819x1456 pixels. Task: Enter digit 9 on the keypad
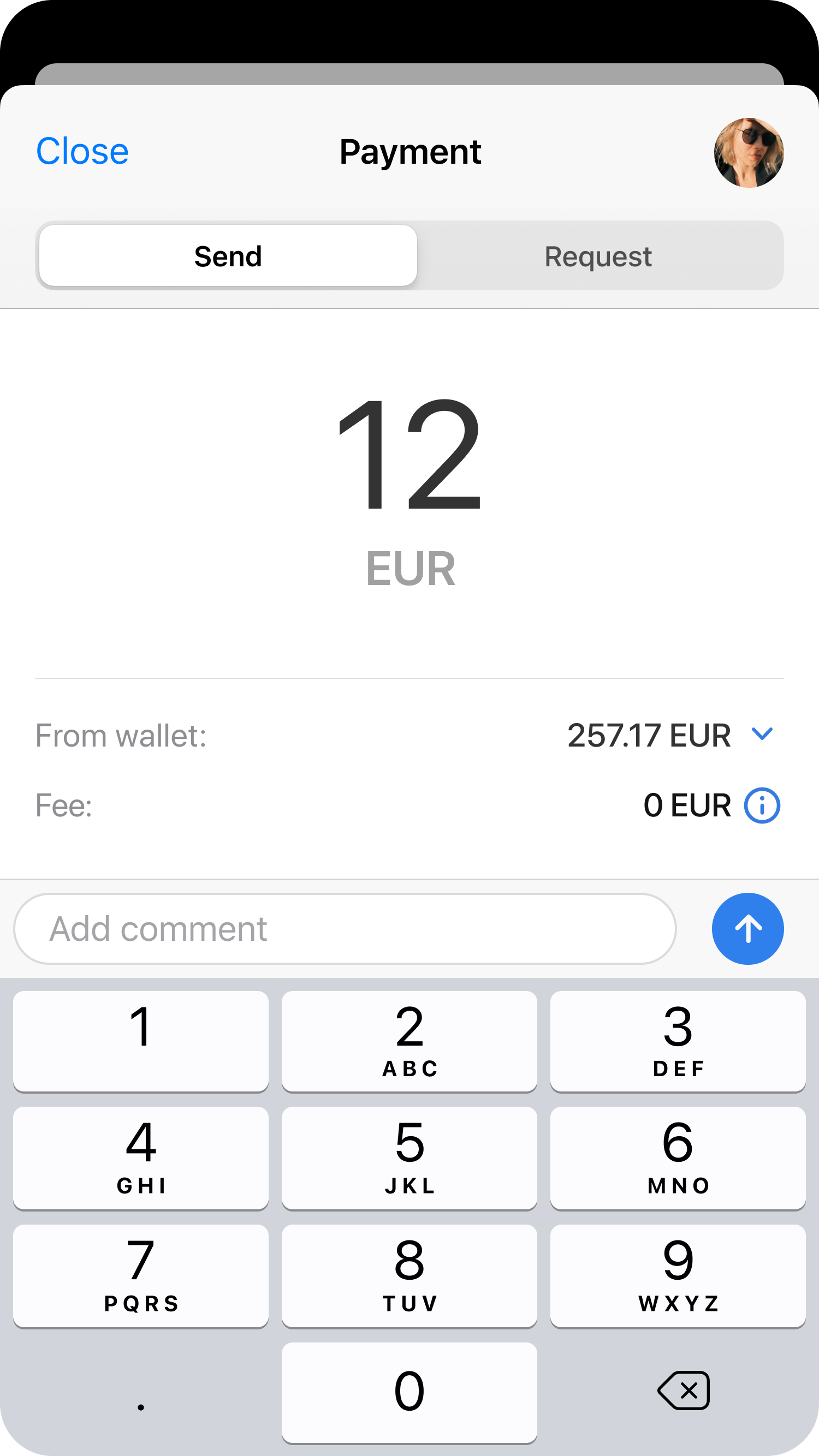point(678,1276)
